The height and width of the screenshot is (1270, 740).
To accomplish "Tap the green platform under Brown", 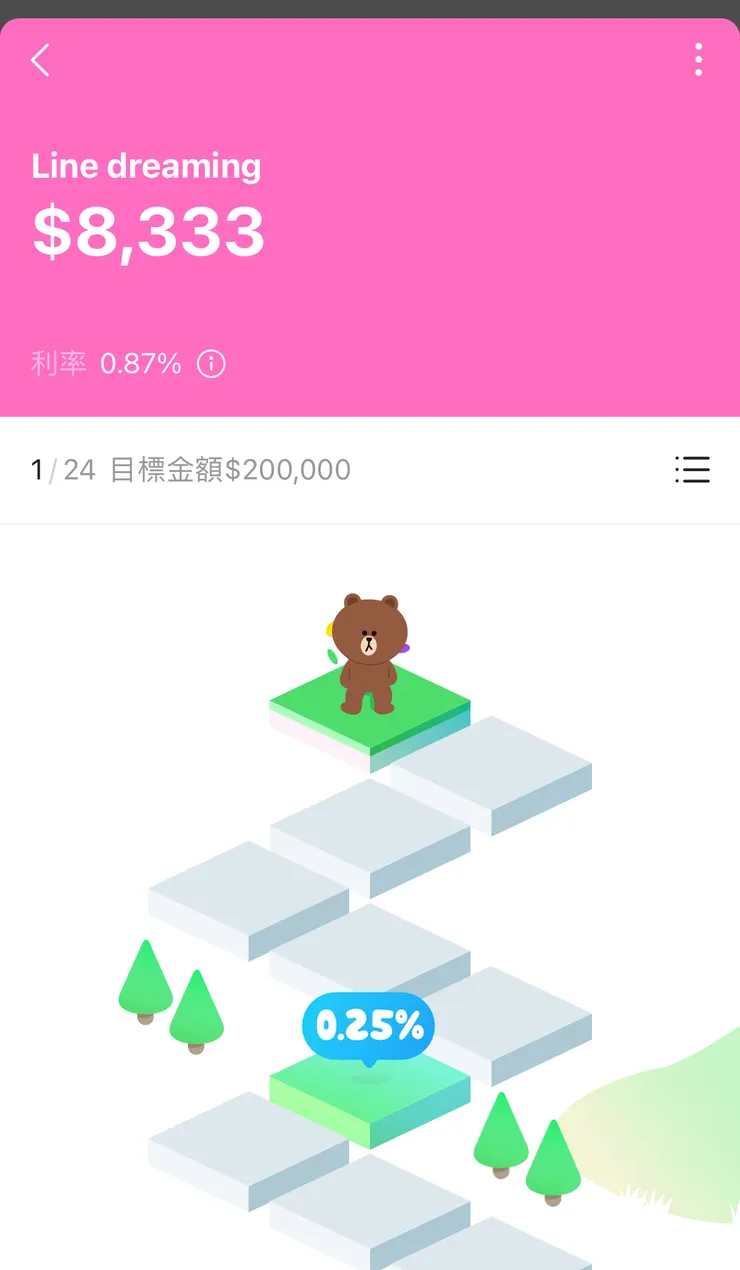I will tap(370, 715).
